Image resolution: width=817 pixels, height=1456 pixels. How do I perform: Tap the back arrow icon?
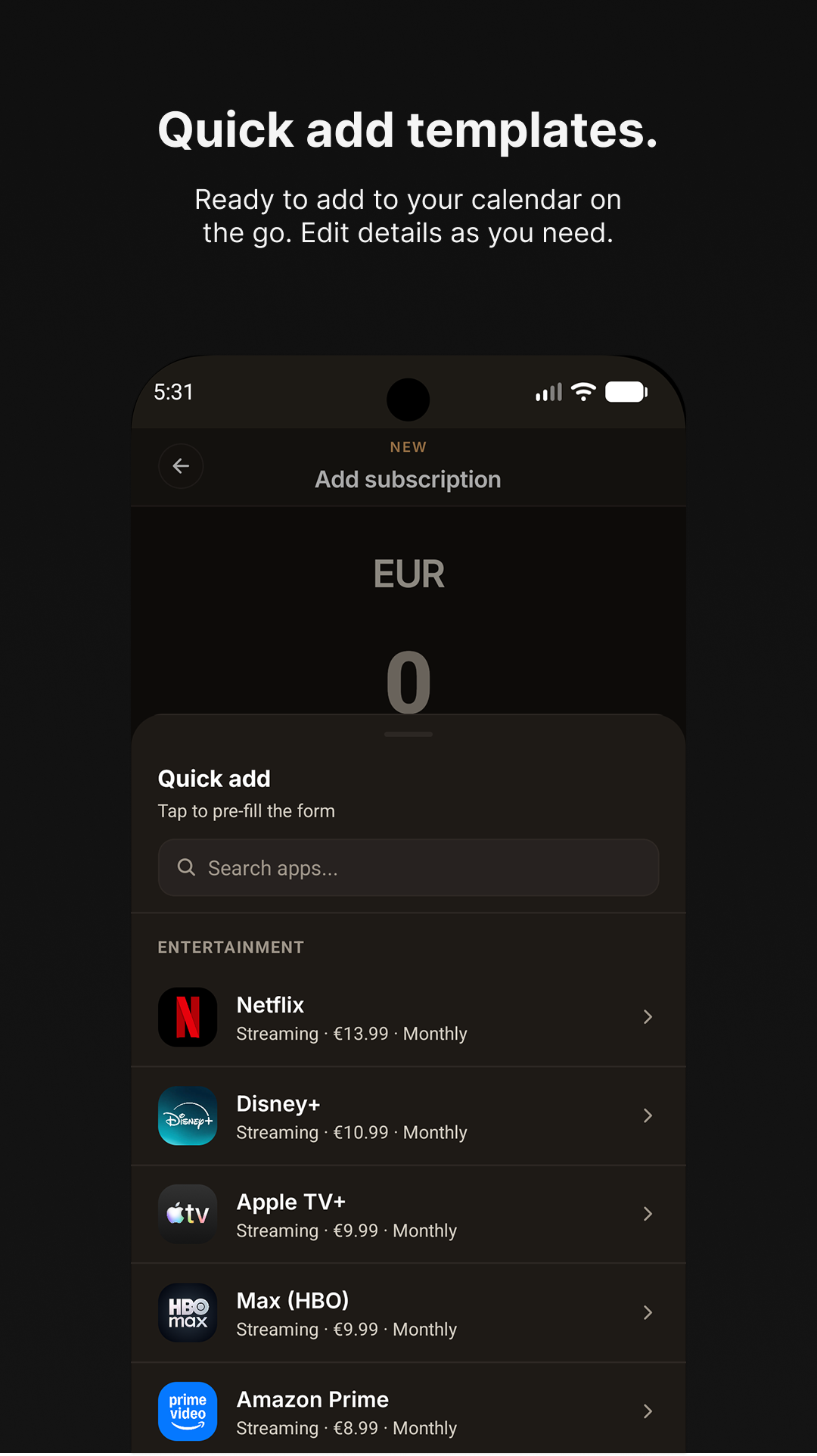click(x=181, y=466)
